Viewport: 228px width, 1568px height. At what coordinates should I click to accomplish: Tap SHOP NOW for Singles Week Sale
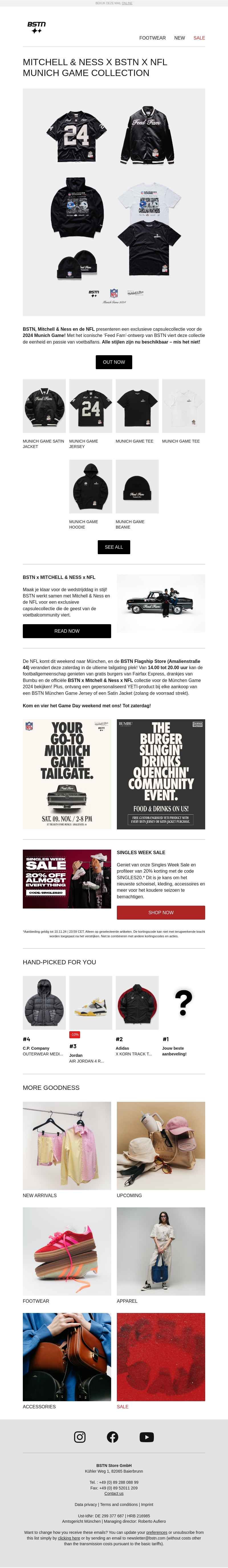point(161,913)
